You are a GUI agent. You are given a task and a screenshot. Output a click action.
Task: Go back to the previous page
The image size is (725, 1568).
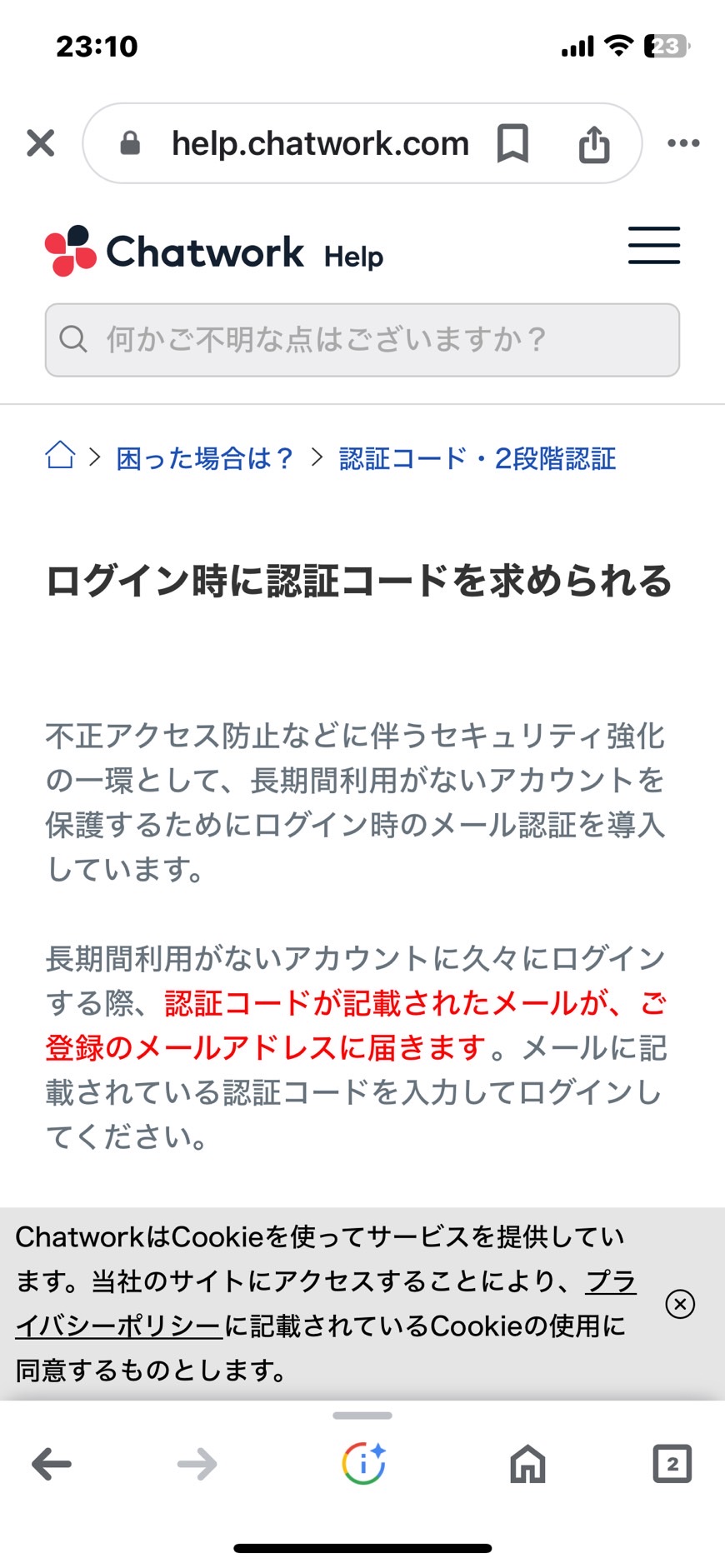point(52,1464)
